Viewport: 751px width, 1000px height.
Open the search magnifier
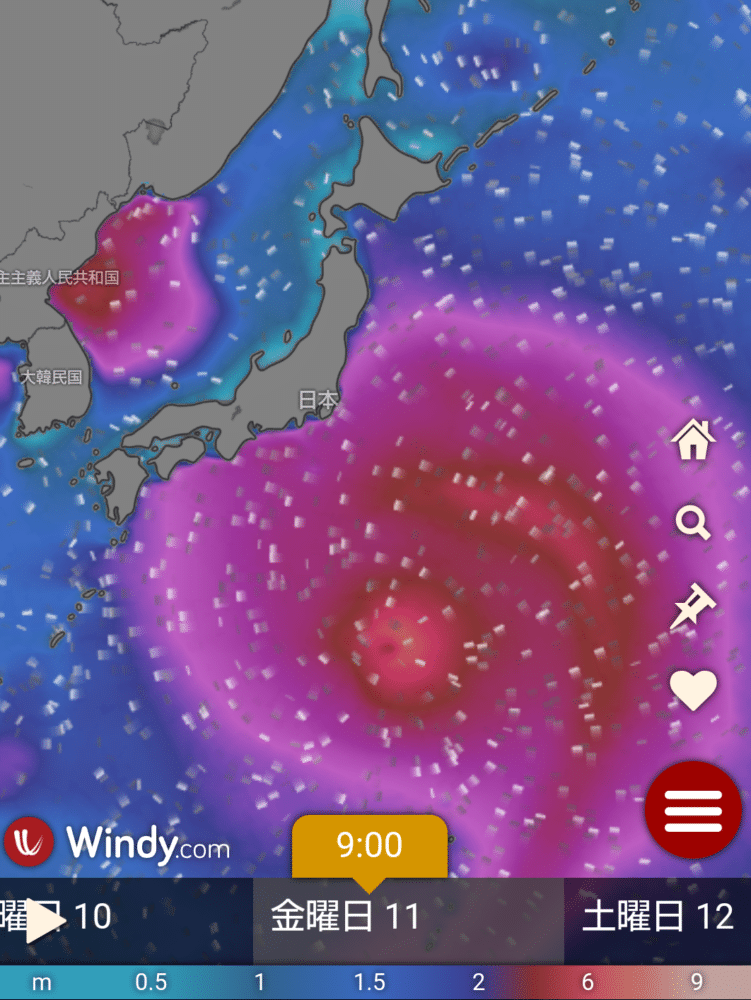692,522
